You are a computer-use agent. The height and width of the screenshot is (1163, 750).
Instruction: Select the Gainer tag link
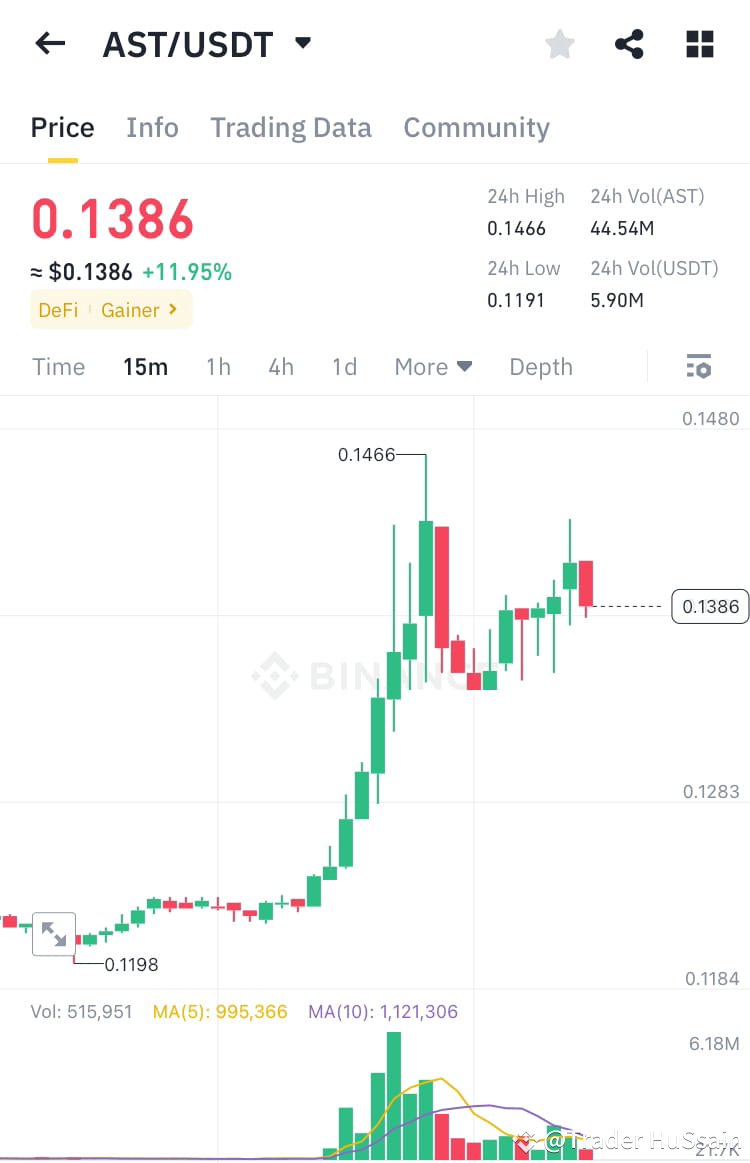click(x=130, y=310)
